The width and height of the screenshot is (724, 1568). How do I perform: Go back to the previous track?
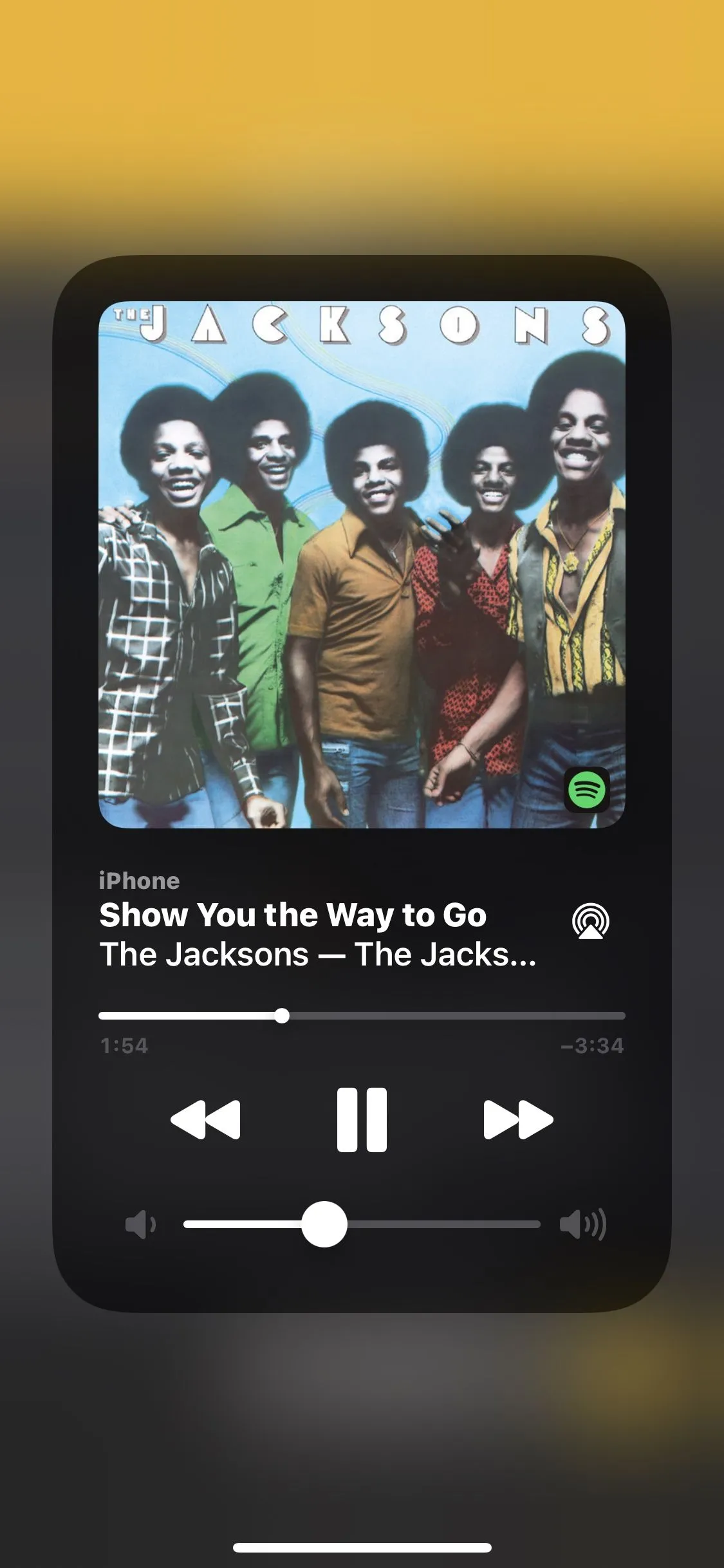pyautogui.click(x=205, y=1119)
